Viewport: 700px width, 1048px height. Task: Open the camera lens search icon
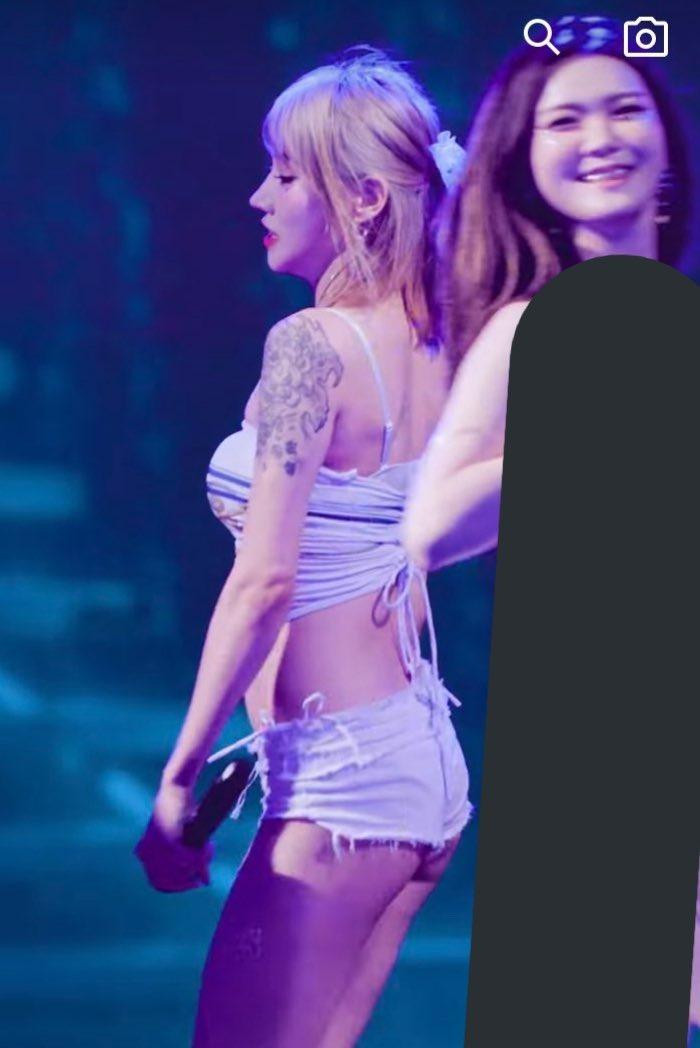click(x=645, y=38)
